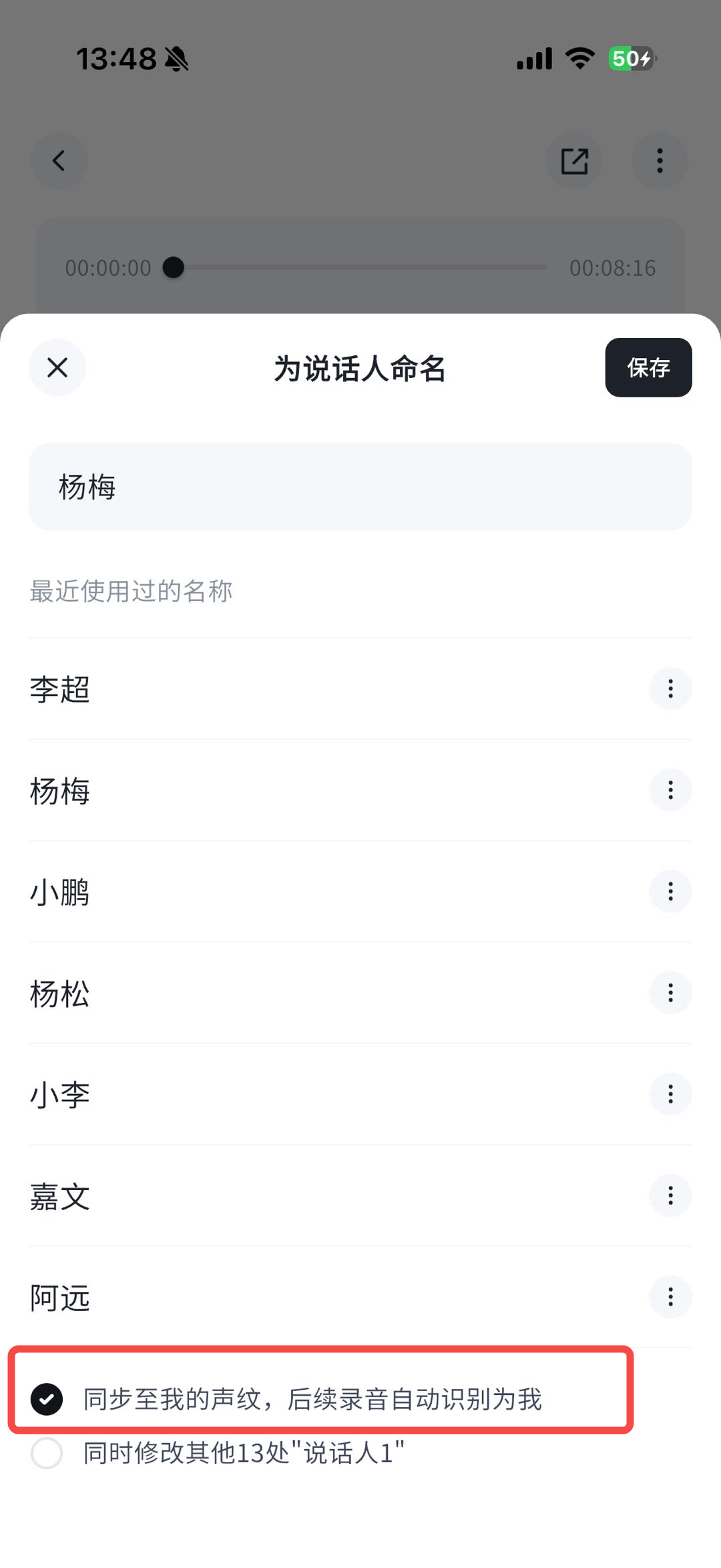The height and width of the screenshot is (1568, 721).
Task: Pick 小鹏 as the speaker name
Action: [x=60, y=892]
